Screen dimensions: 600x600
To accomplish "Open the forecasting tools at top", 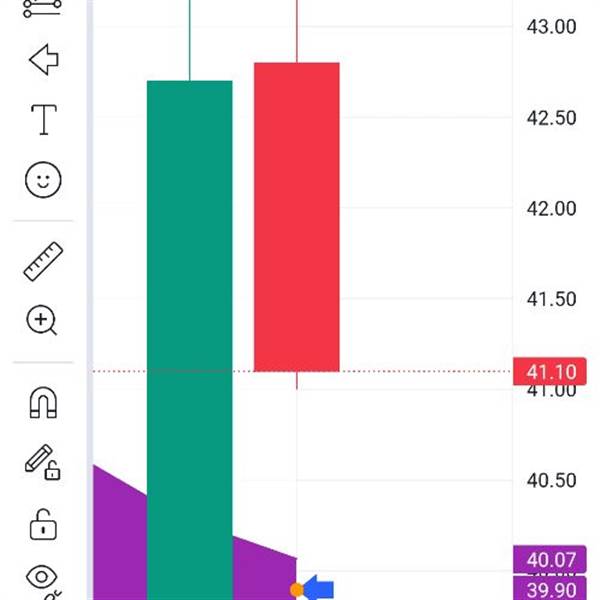I will (42, 8).
